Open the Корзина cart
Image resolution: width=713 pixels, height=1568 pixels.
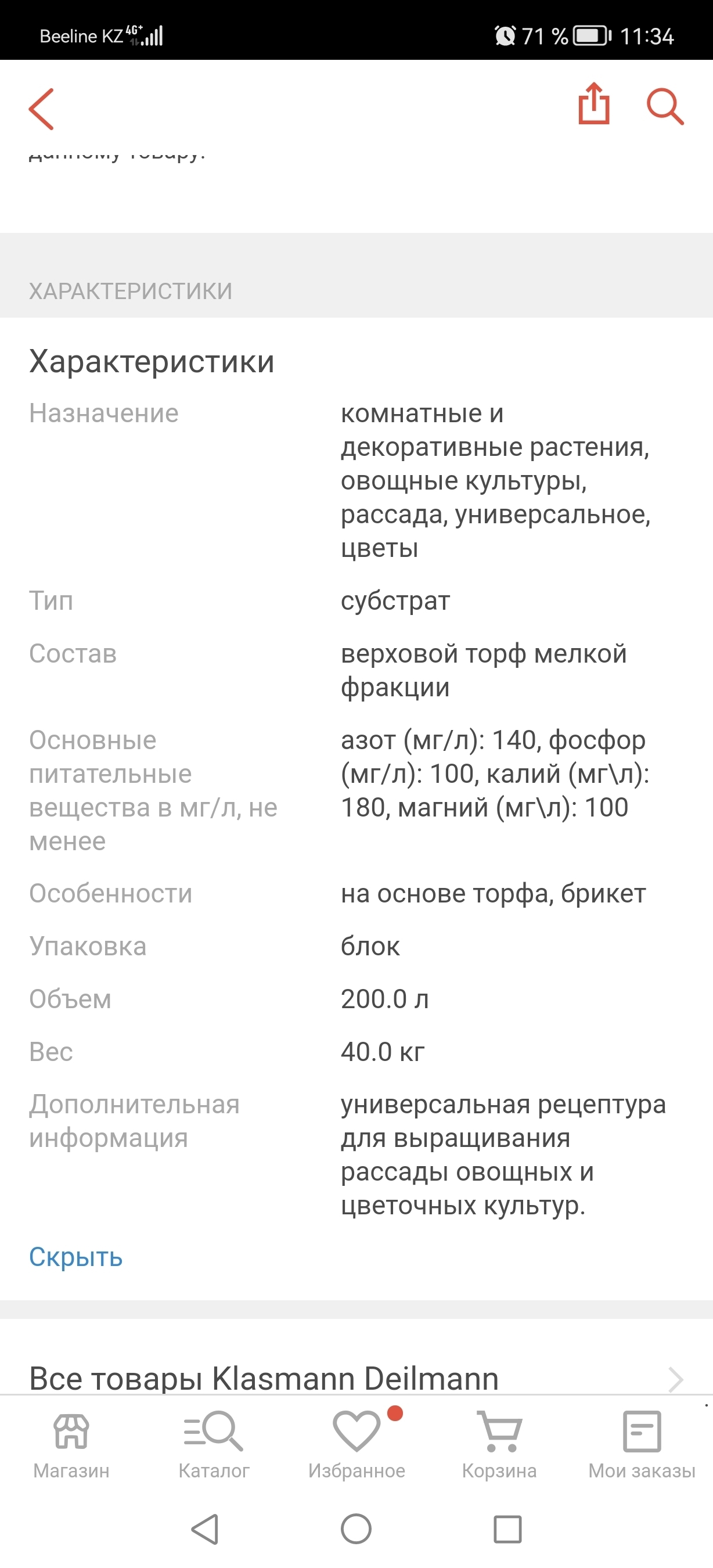(499, 1445)
